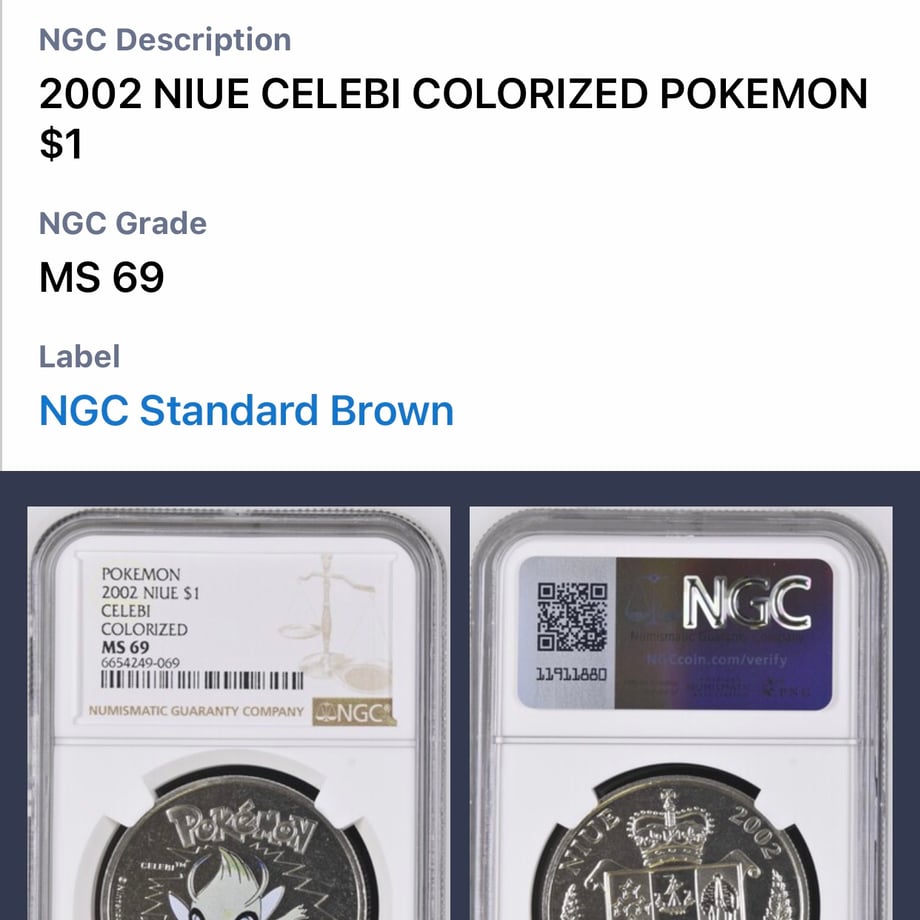Open the NGC Standard Brown label link
Screen dimensions: 920x920
pos(246,411)
